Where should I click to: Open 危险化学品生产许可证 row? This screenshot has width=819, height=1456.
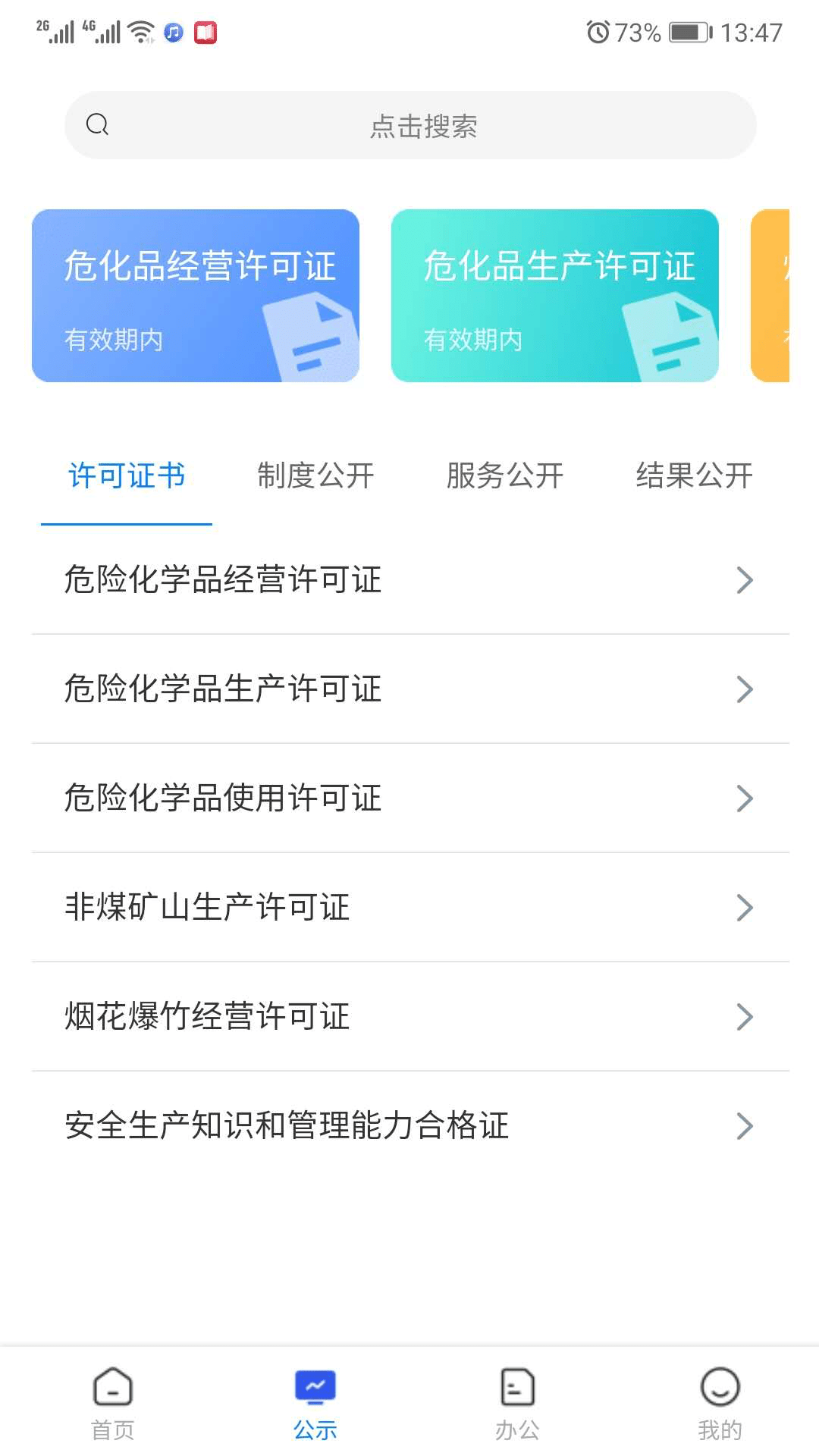click(x=410, y=689)
